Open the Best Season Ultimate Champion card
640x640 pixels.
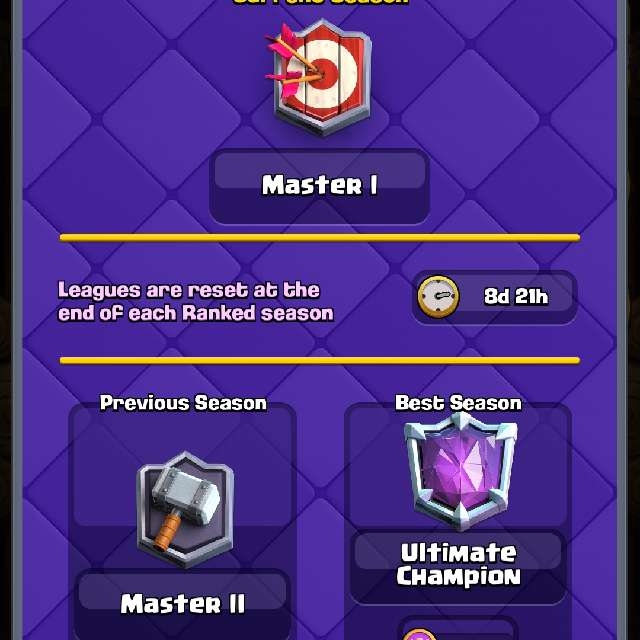(458, 522)
